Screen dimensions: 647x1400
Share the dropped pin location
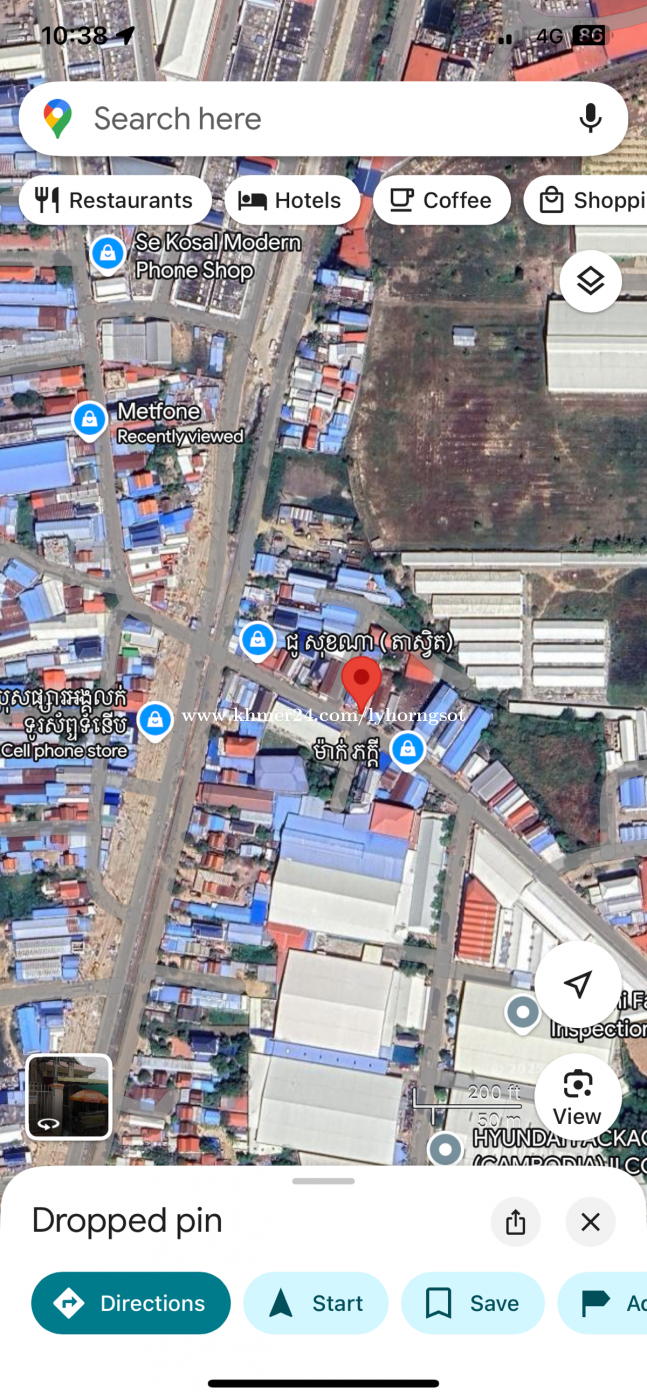click(x=516, y=1222)
